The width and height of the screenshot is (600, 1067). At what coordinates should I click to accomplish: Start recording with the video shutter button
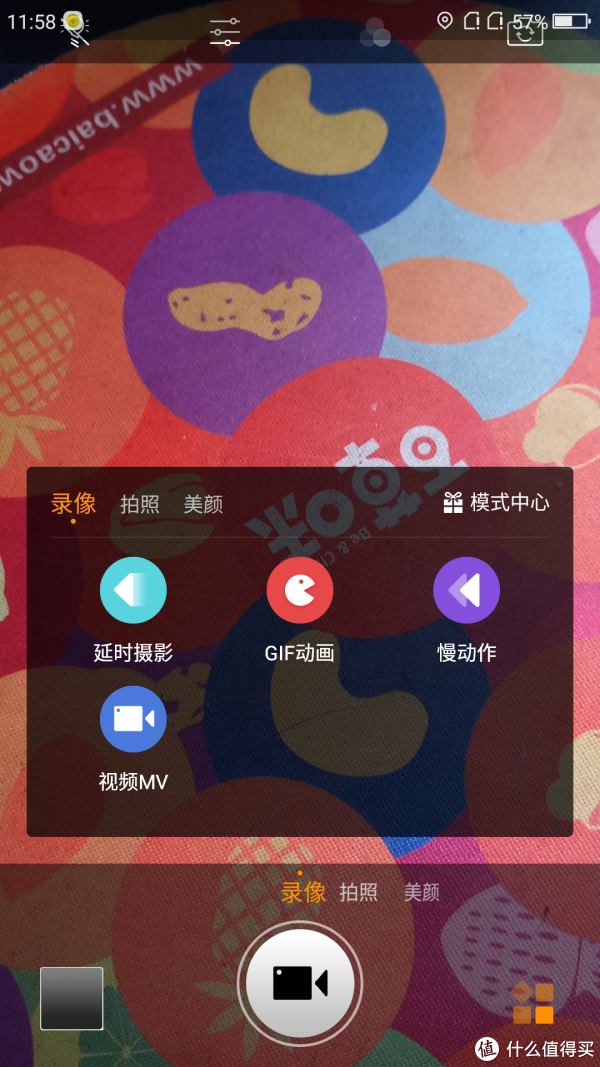pyautogui.click(x=300, y=983)
